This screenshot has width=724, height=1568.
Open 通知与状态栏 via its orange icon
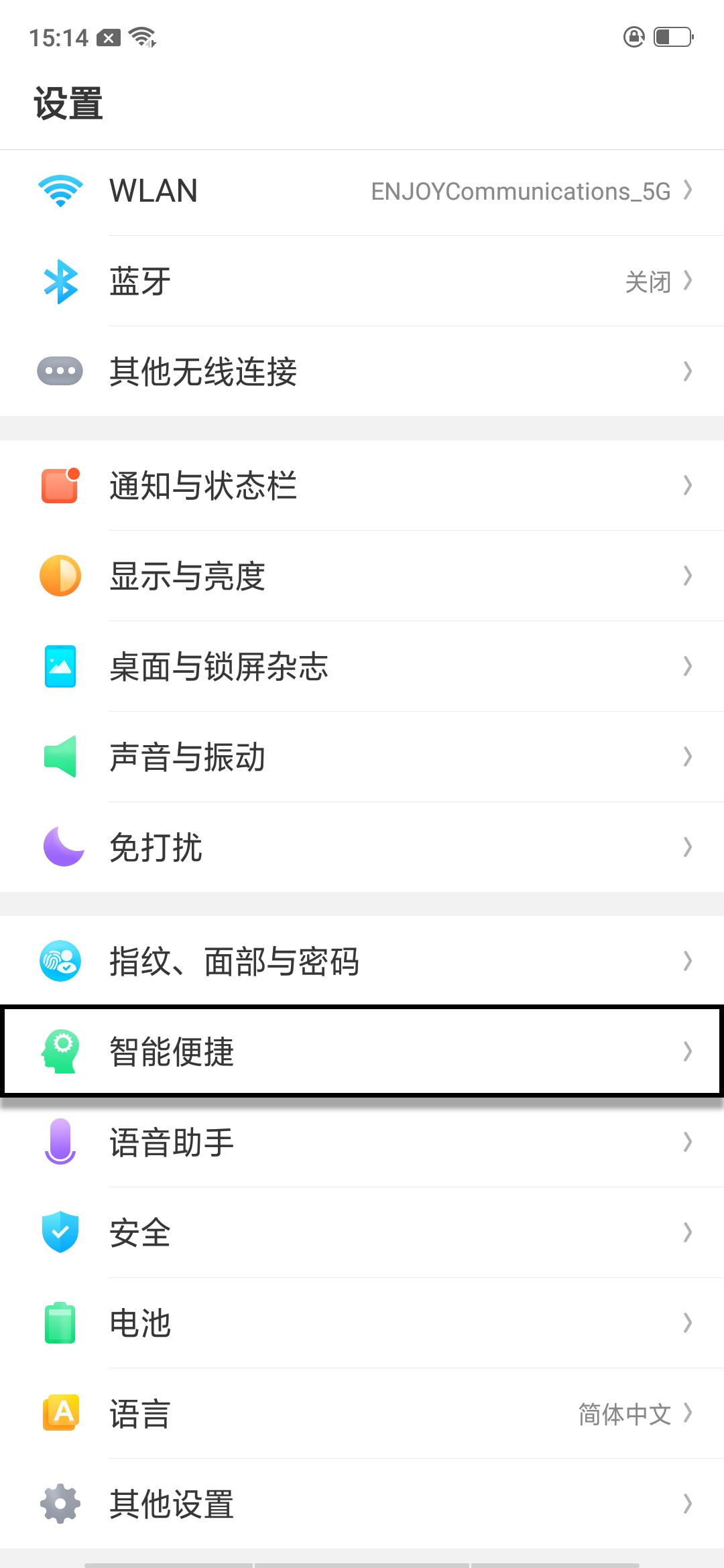coord(60,486)
